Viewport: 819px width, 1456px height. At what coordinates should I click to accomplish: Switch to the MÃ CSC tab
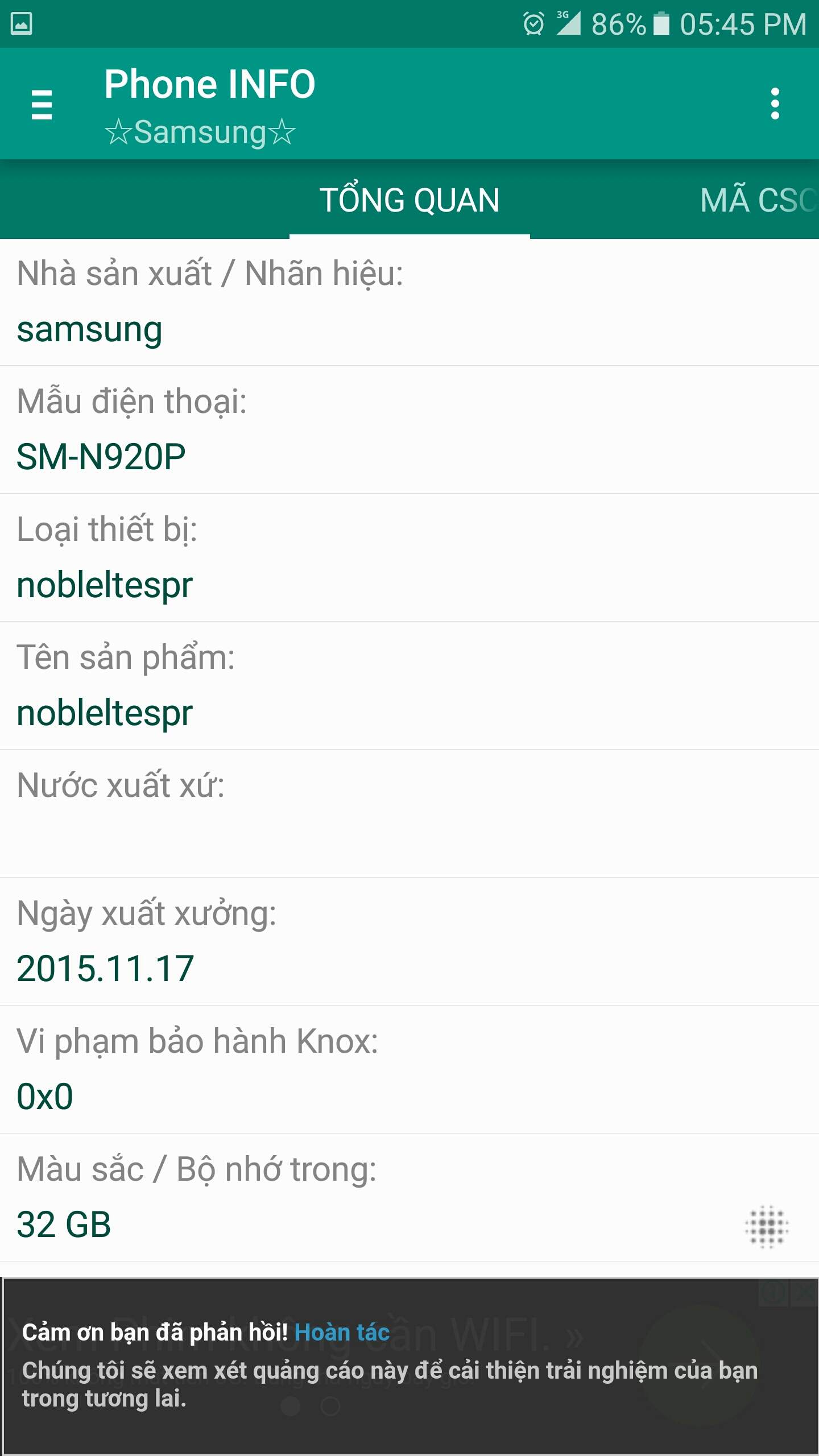tap(758, 200)
